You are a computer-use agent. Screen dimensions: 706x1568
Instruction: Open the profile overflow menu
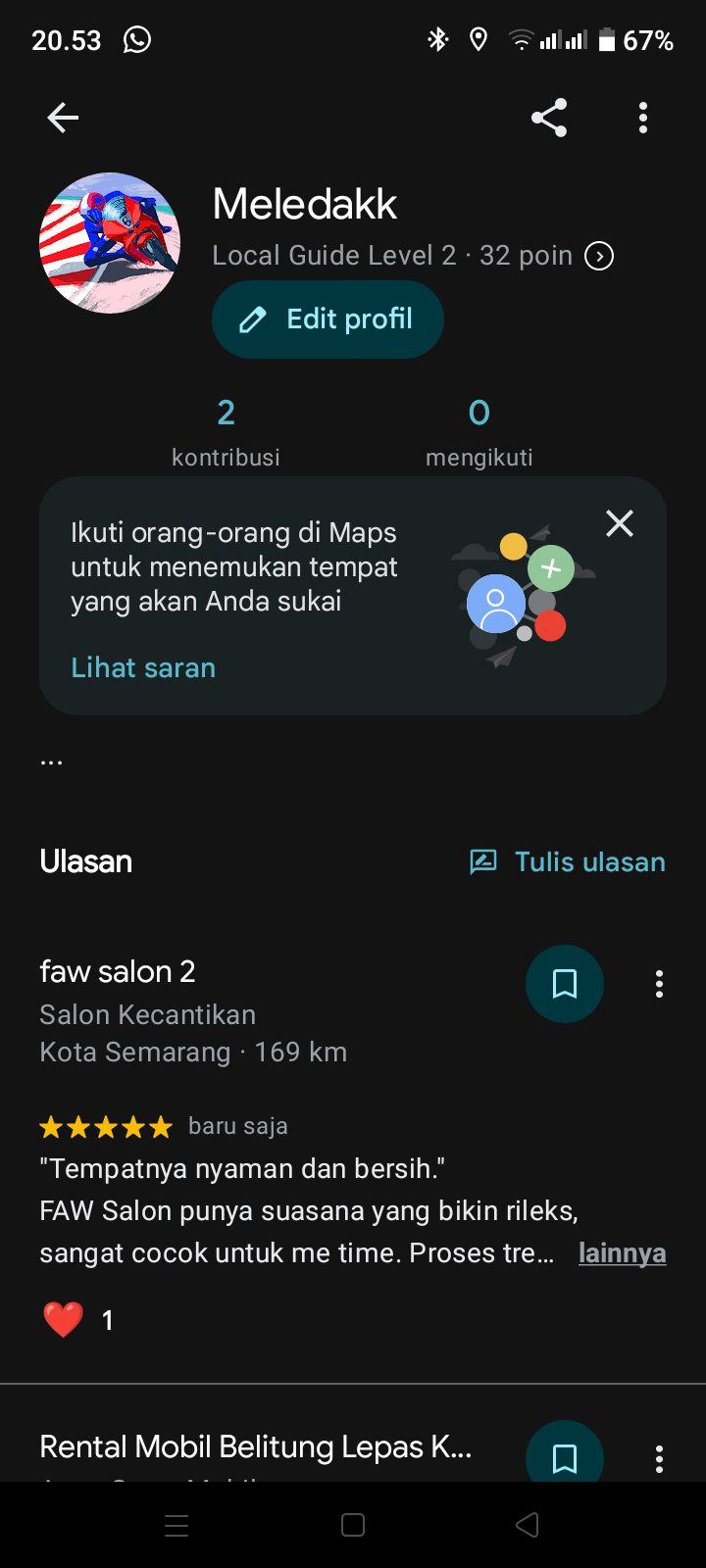click(x=643, y=118)
